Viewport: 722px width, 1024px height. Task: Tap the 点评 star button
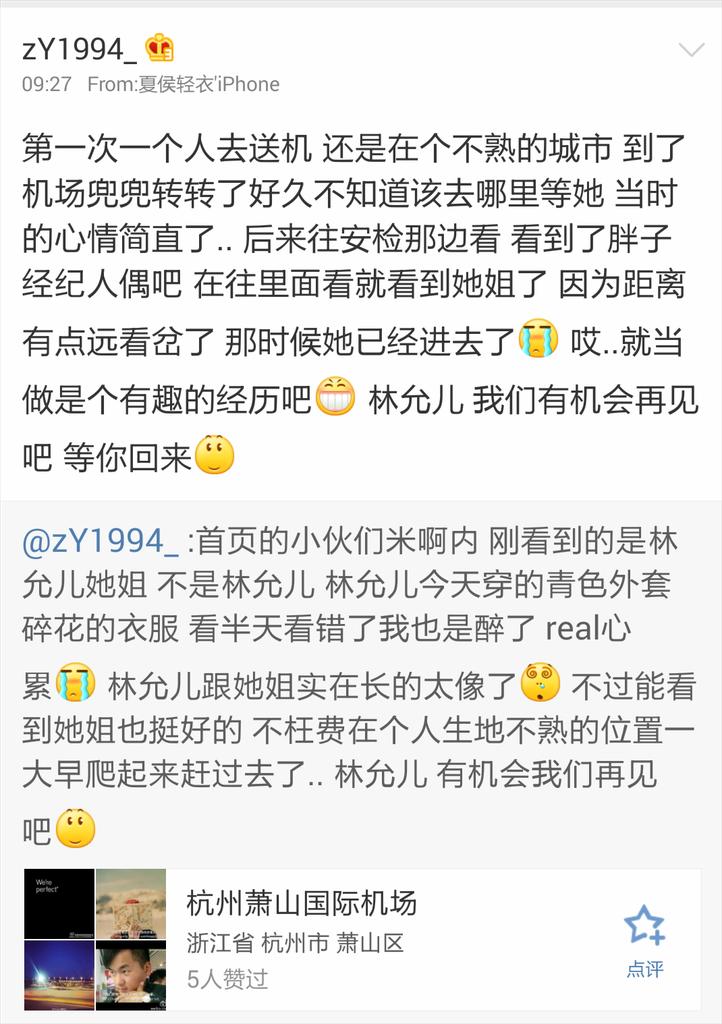[645, 940]
